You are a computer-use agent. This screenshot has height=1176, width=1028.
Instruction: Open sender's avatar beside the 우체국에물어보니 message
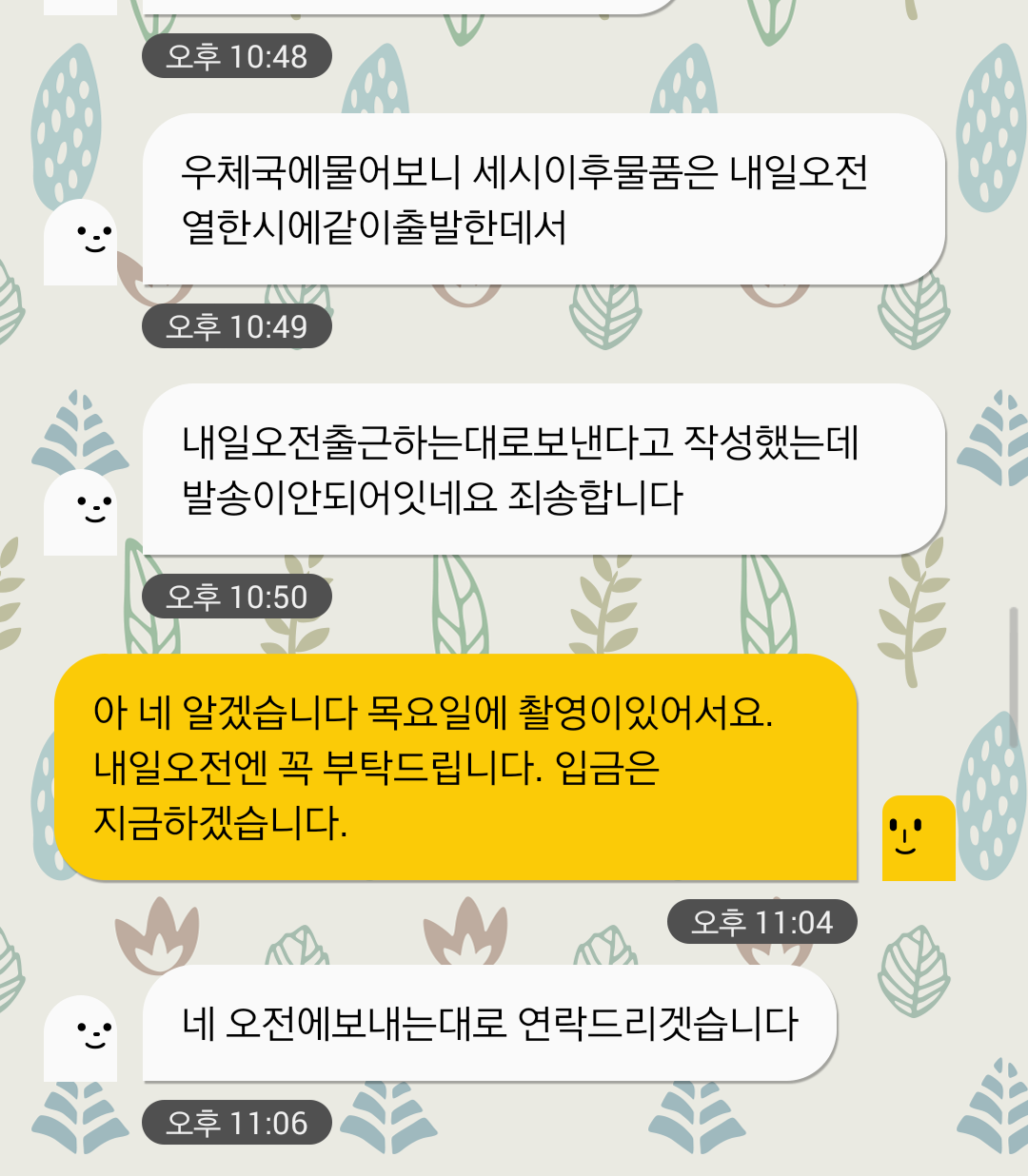(81, 243)
